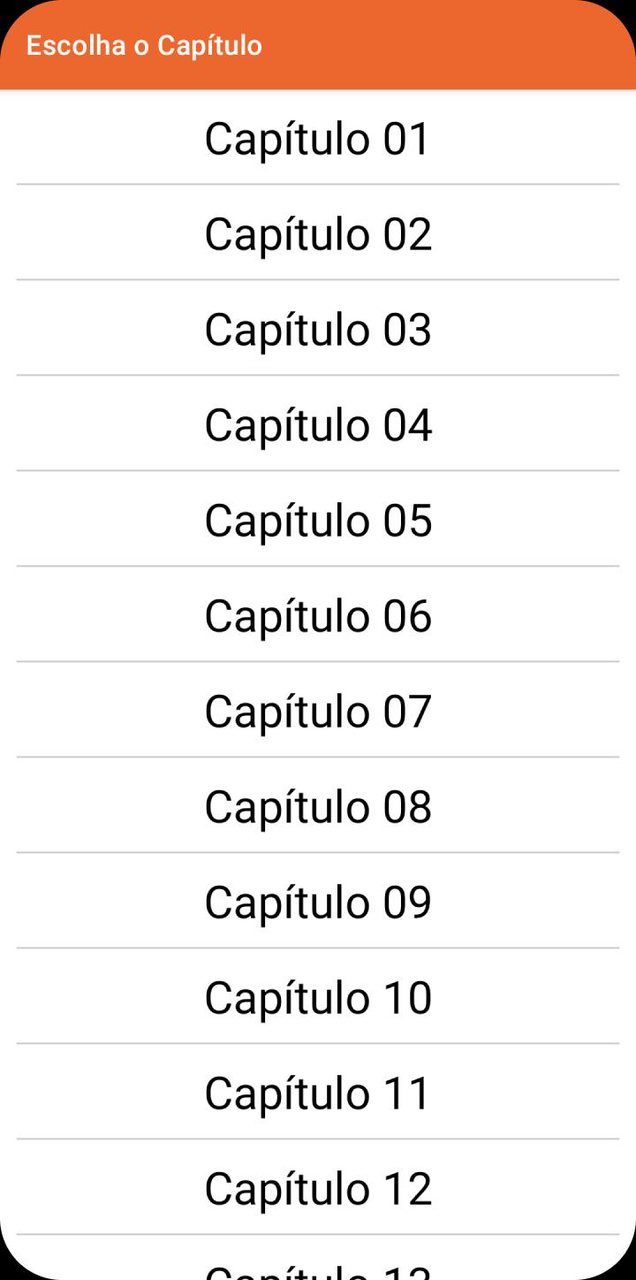Viewport: 636px width, 1280px height.
Task: Open Capítulo 11
Action: 318,1094
